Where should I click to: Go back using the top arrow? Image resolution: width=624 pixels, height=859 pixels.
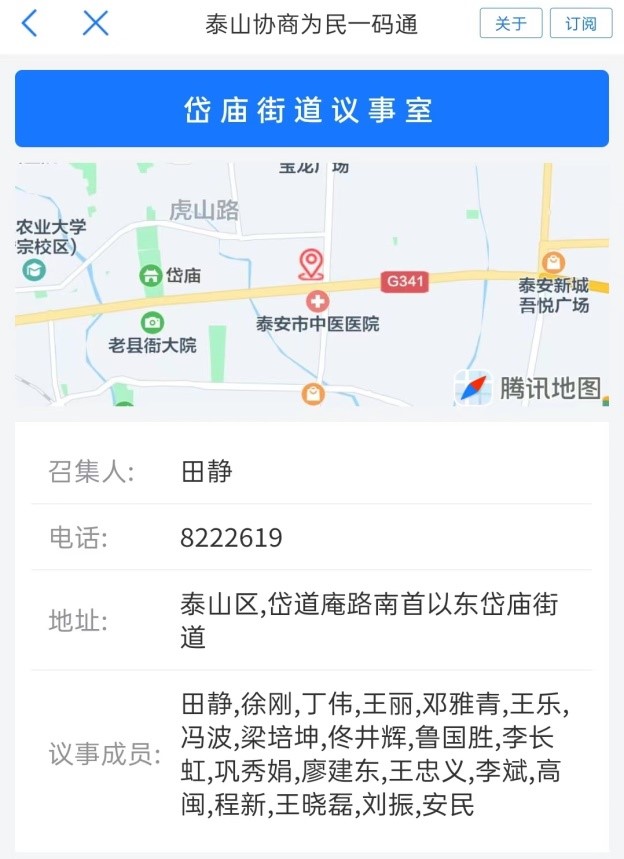(x=29, y=23)
